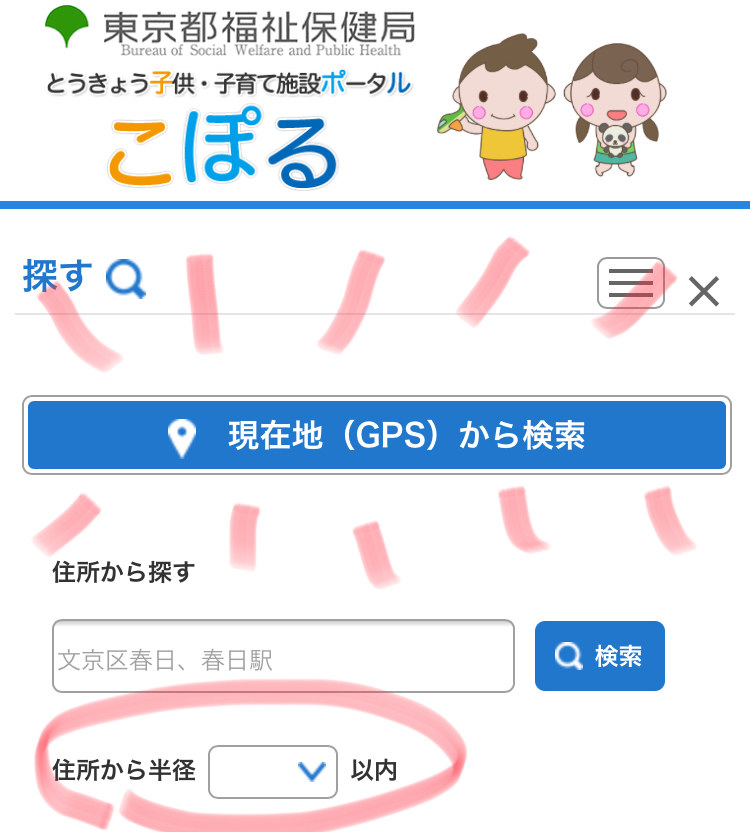The image size is (750, 832).
Task: Focus the address search field
Action: pos(283,657)
